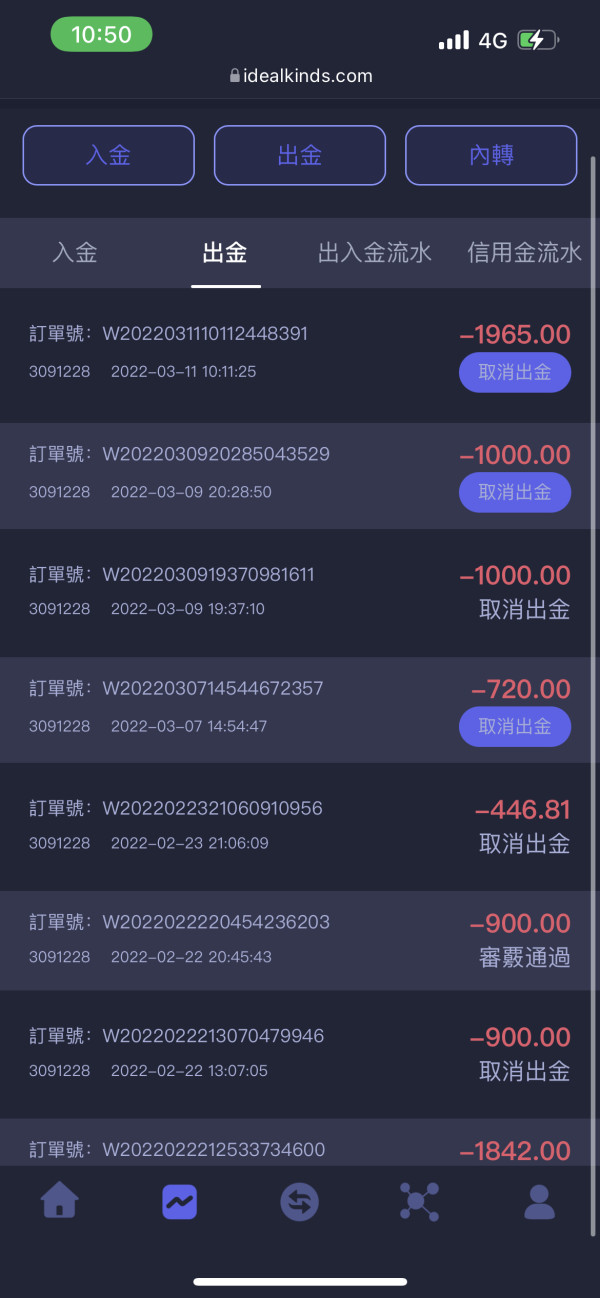This screenshot has width=600, height=1298.
Task: Go to the profile person tab
Action: click(540, 1201)
